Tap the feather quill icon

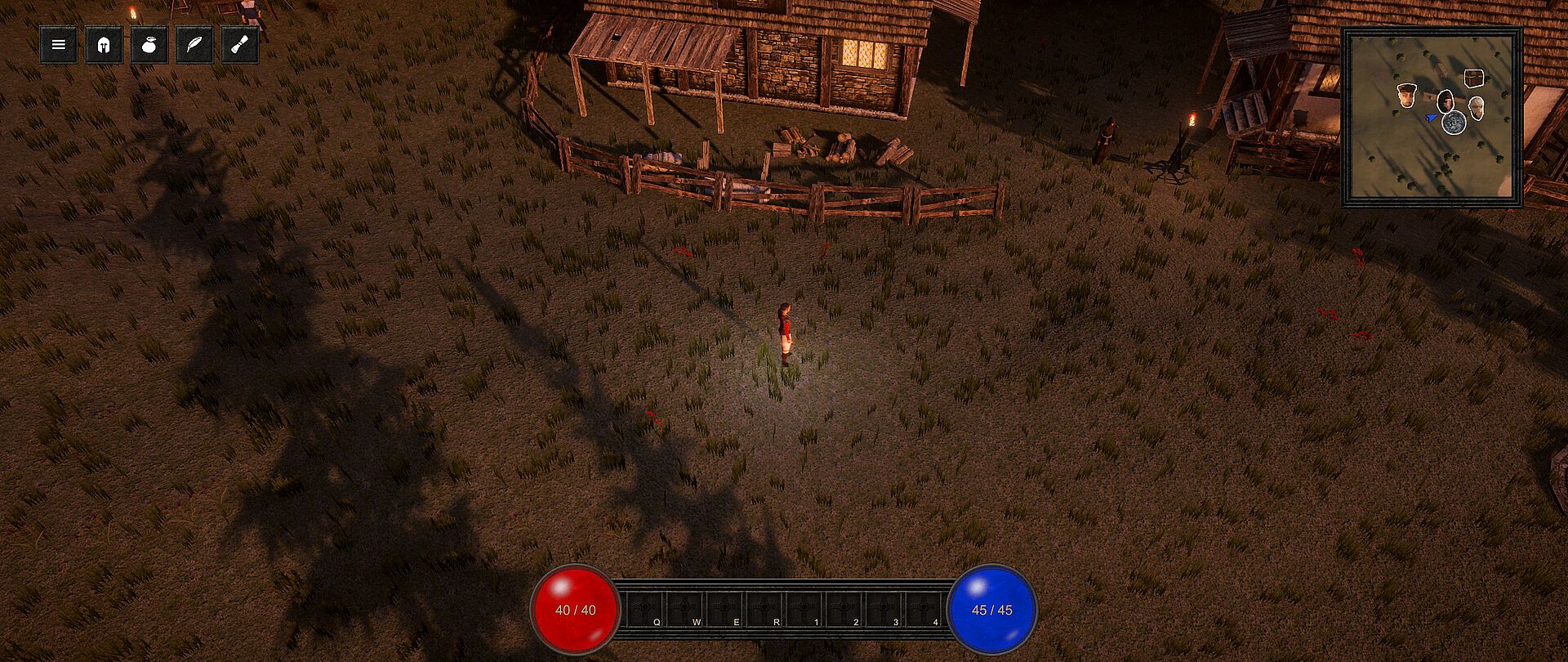pos(194,45)
